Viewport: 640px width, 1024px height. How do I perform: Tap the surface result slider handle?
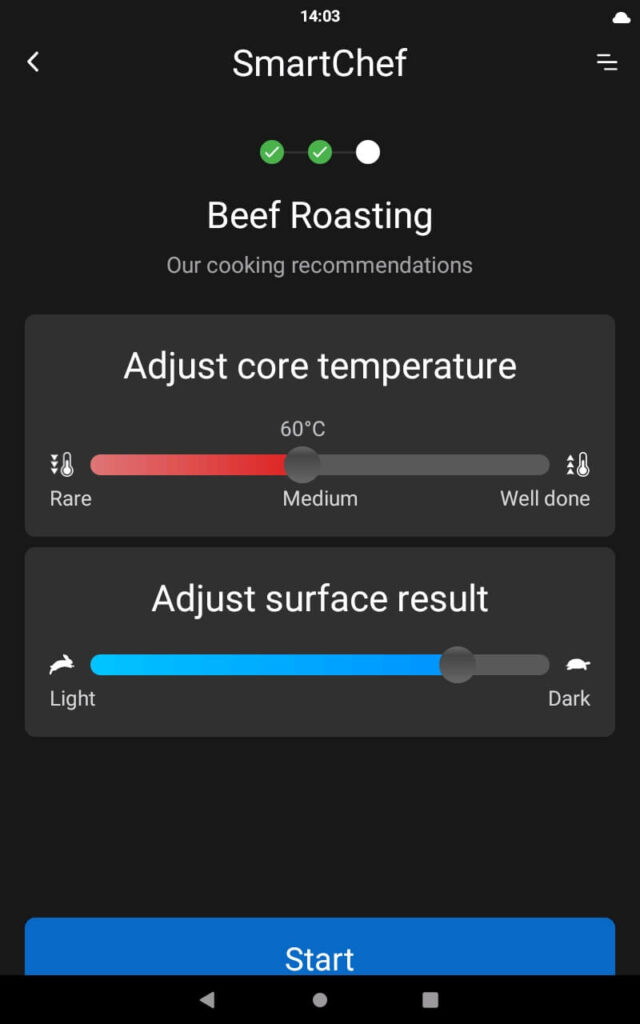point(457,665)
